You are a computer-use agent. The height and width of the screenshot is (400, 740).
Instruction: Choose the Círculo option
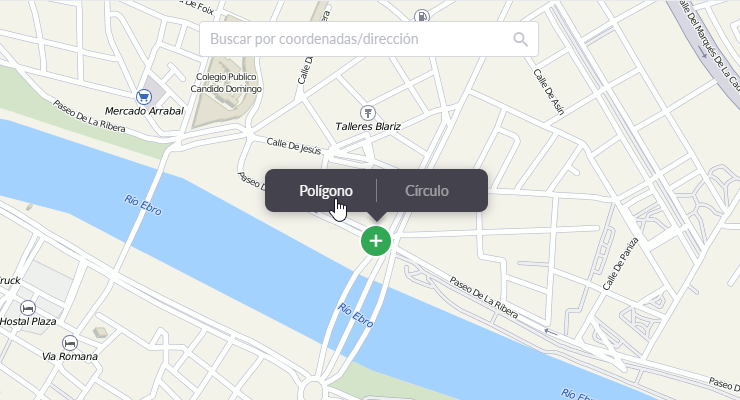click(427, 191)
